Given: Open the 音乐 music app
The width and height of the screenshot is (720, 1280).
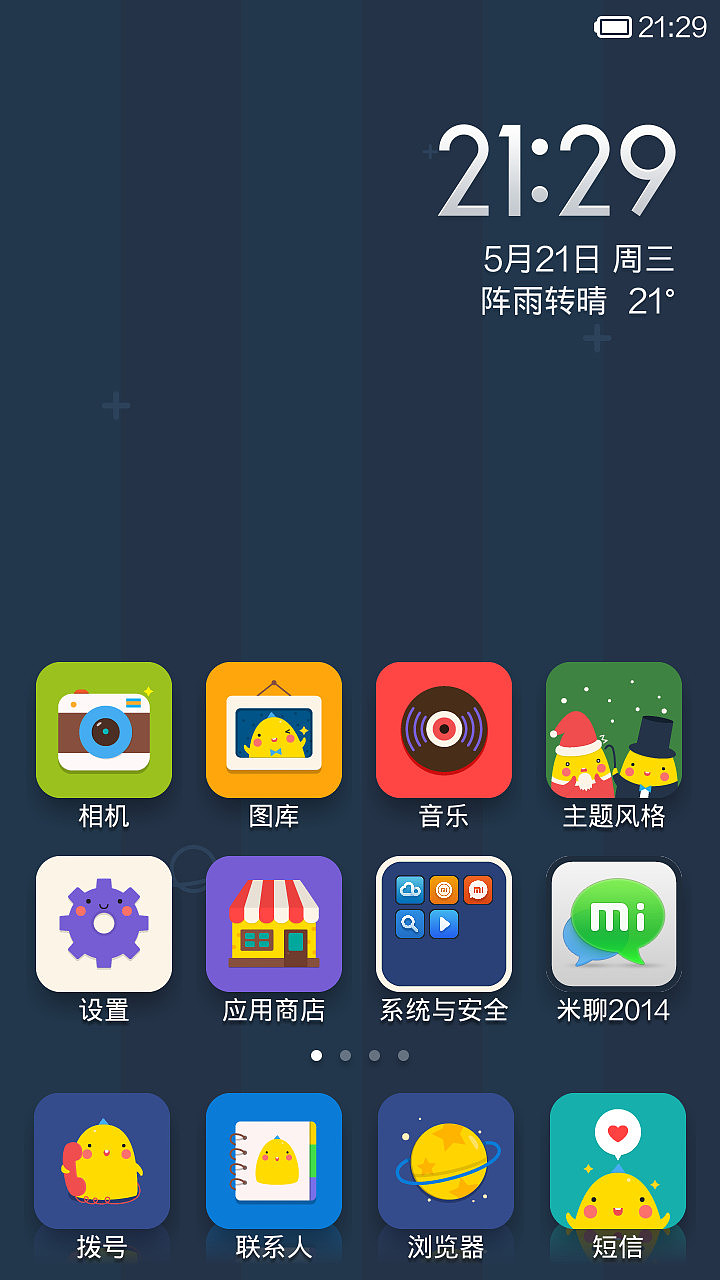Looking at the screenshot, I should (444, 730).
